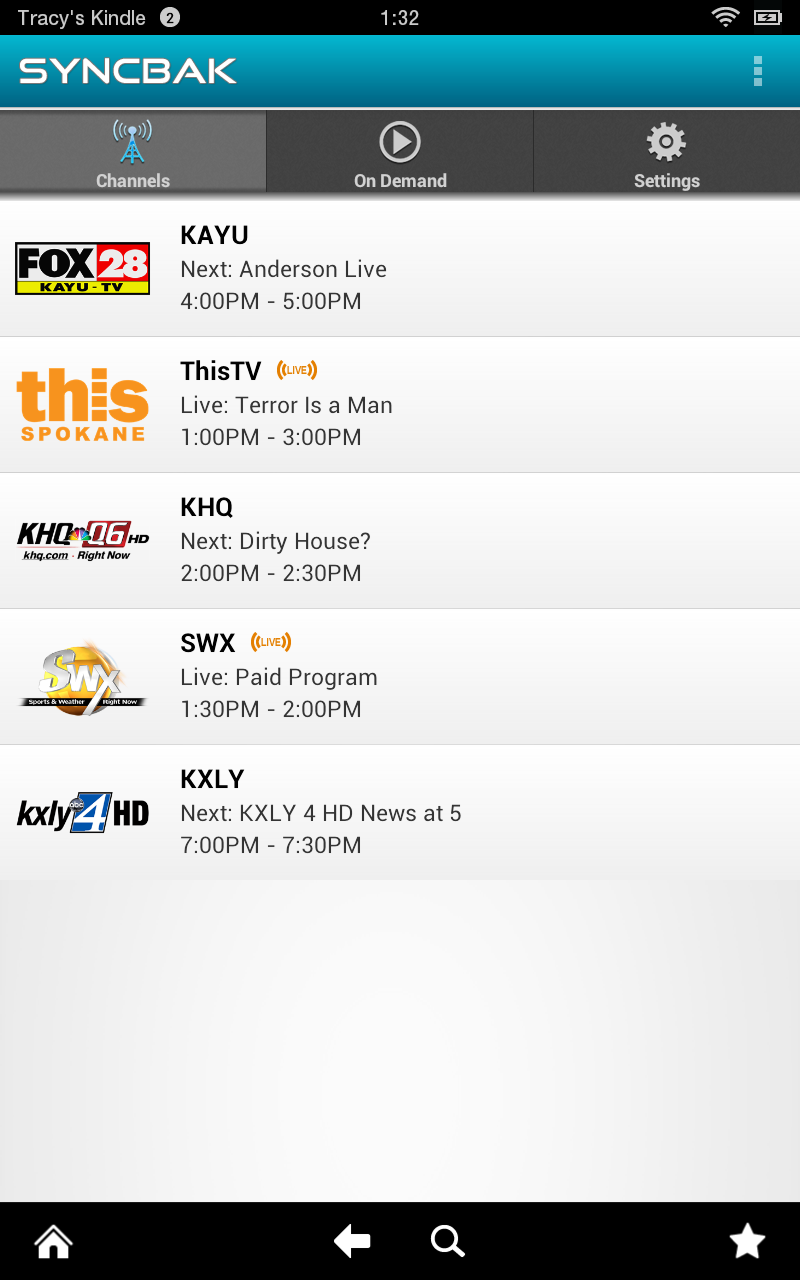Image resolution: width=800 pixels, height=1280 pixels.
Task: Watch ThisTV live channel
Action: click(400, 404)
